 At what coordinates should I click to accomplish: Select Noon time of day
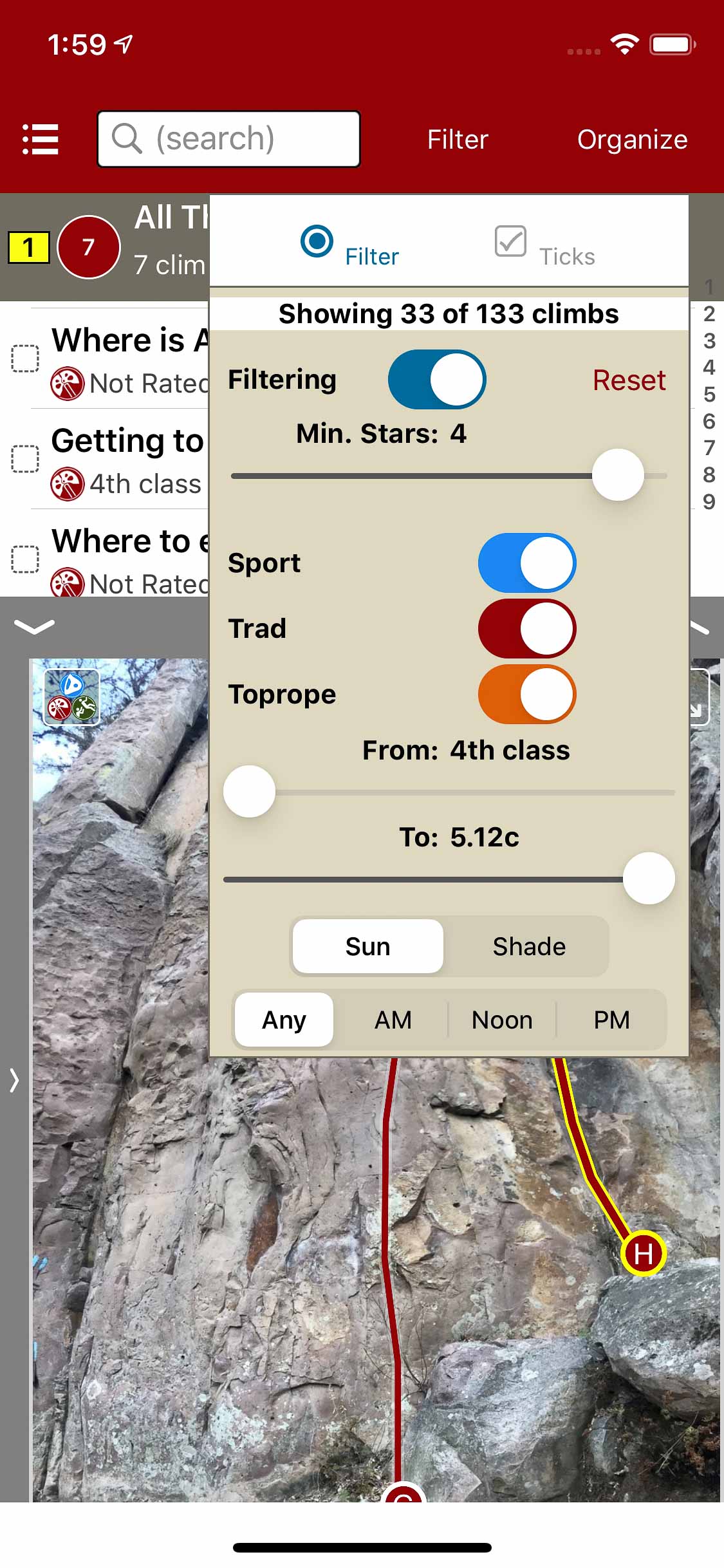pyautogui.click(x=502, y=1020)
